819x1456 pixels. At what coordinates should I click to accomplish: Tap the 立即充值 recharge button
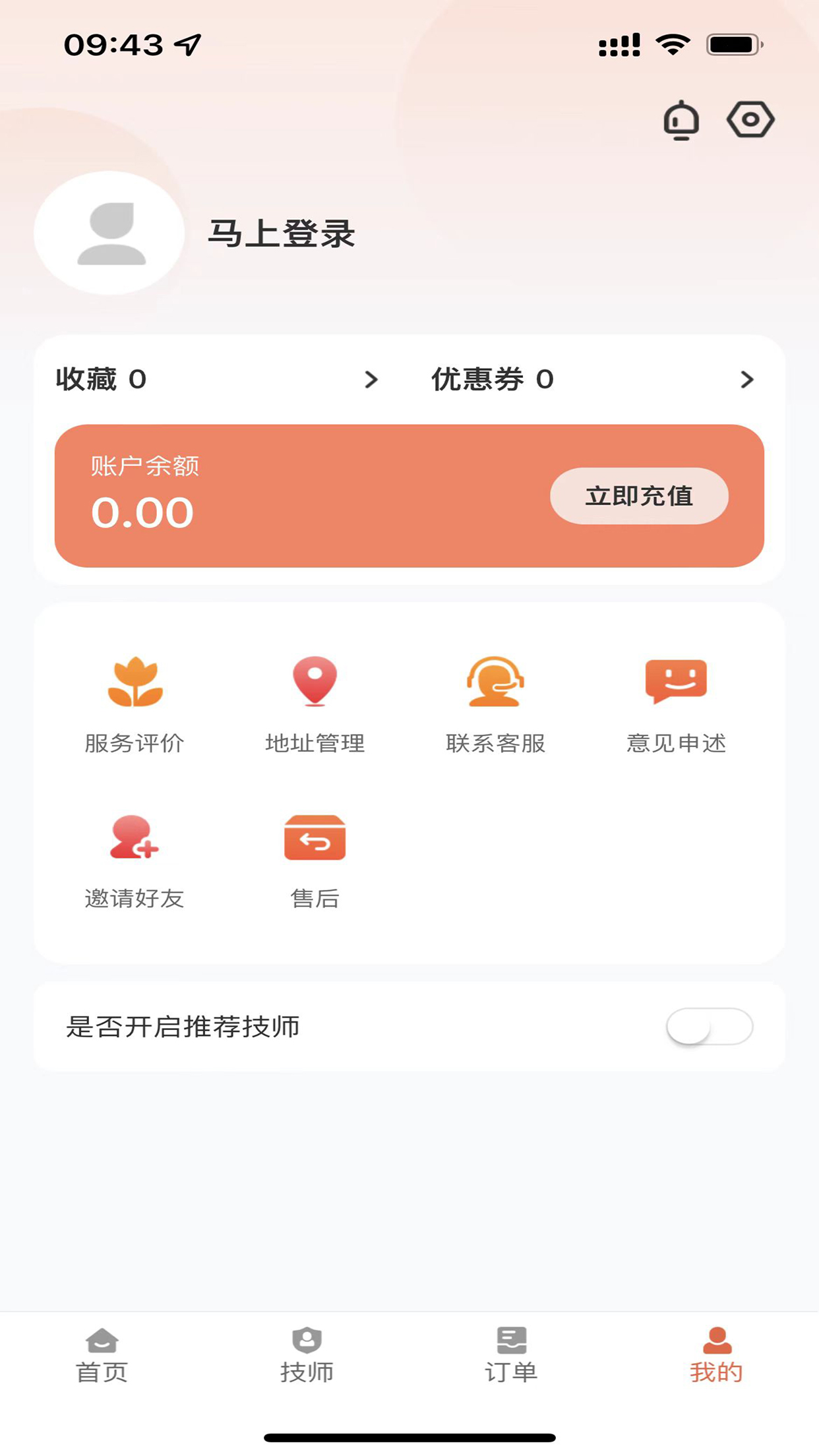click(x=638, y=496)
